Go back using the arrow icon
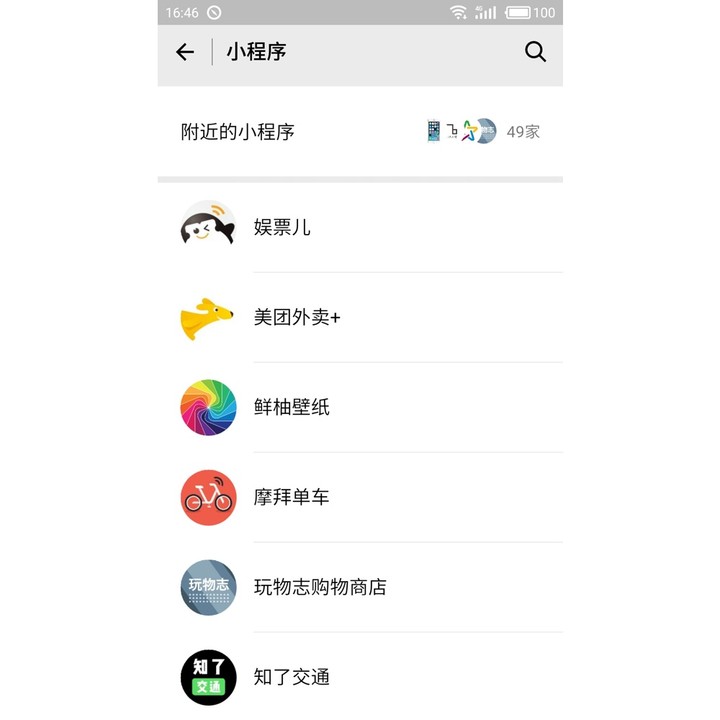The image size is (720, 720). 185,53
